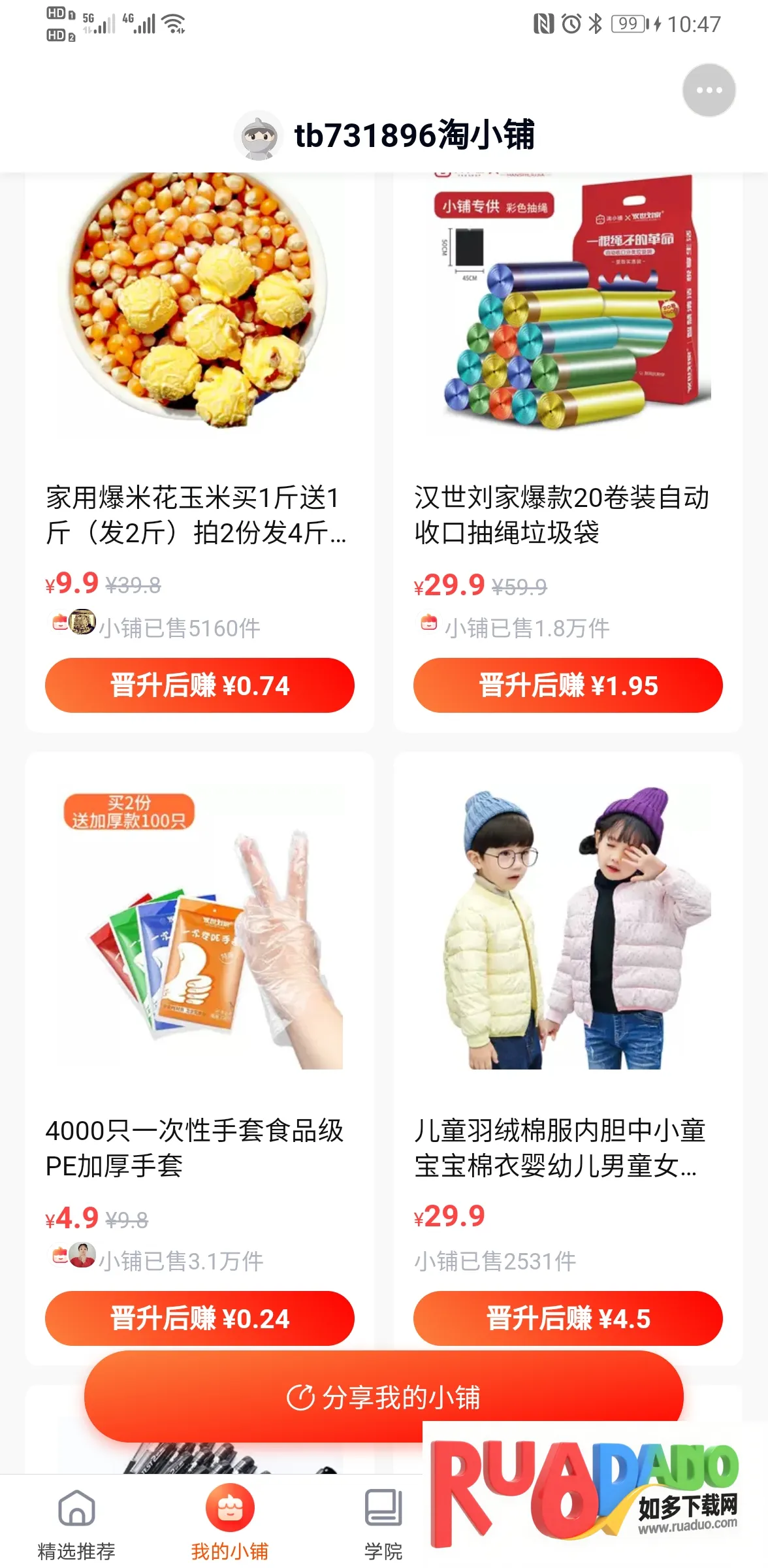Tap the 晋升后赚 ¥0.24 button
This screenshot has width=768, height=1568.
tap(199, 1318)
